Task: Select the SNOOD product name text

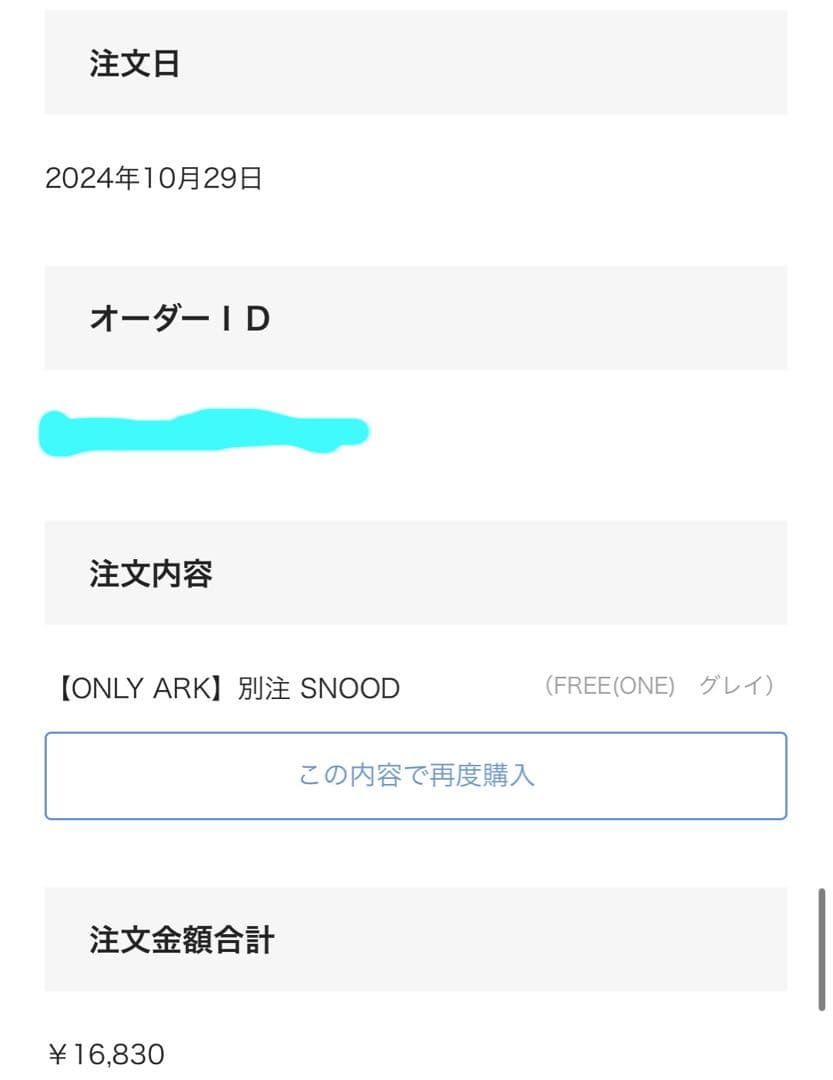Action: click(350, 688)
